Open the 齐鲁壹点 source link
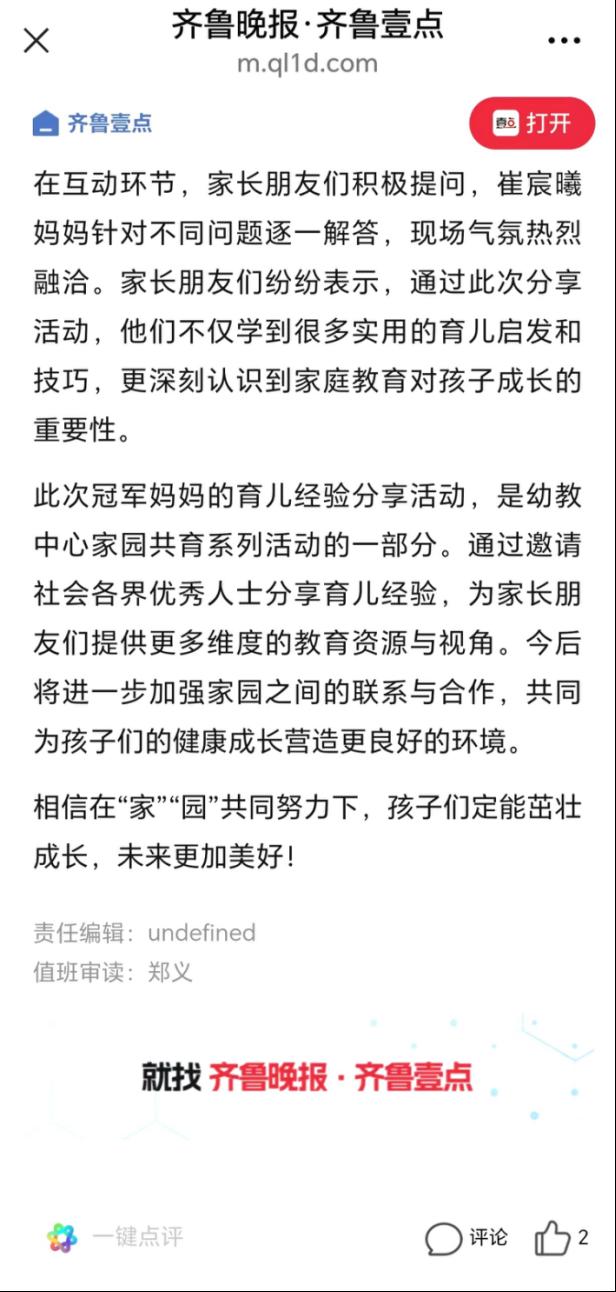The height and width of the screenshot is (1292, 616). pos(92,123)
